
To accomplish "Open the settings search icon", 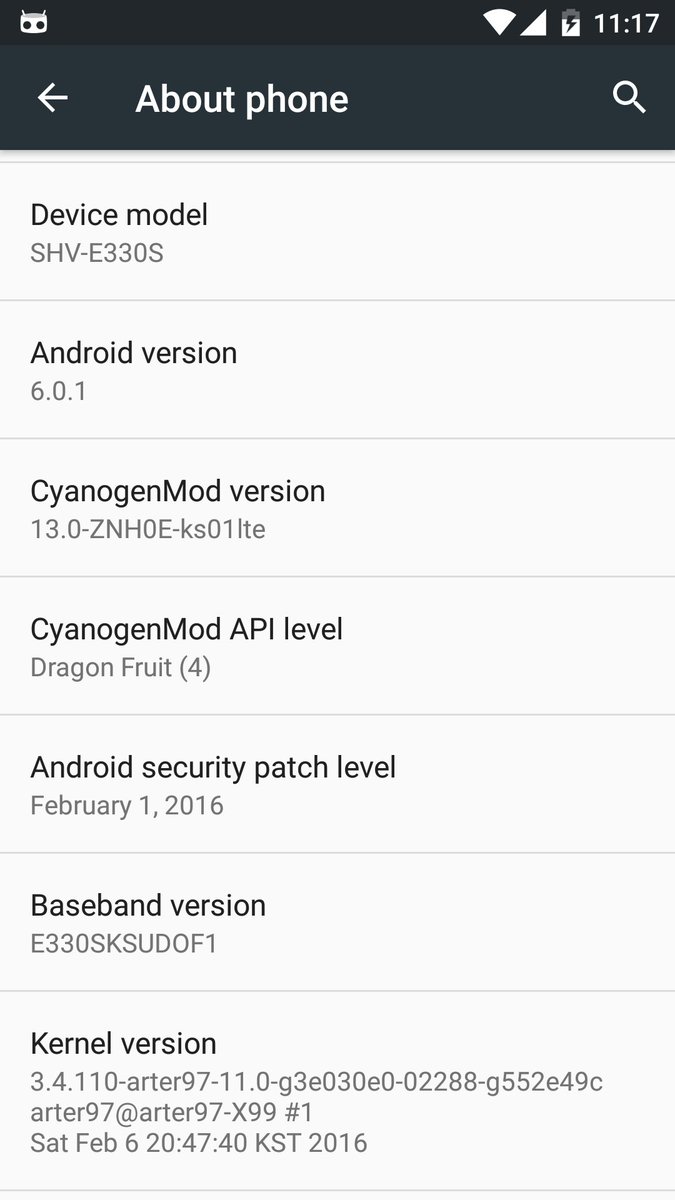I will 629,98.
